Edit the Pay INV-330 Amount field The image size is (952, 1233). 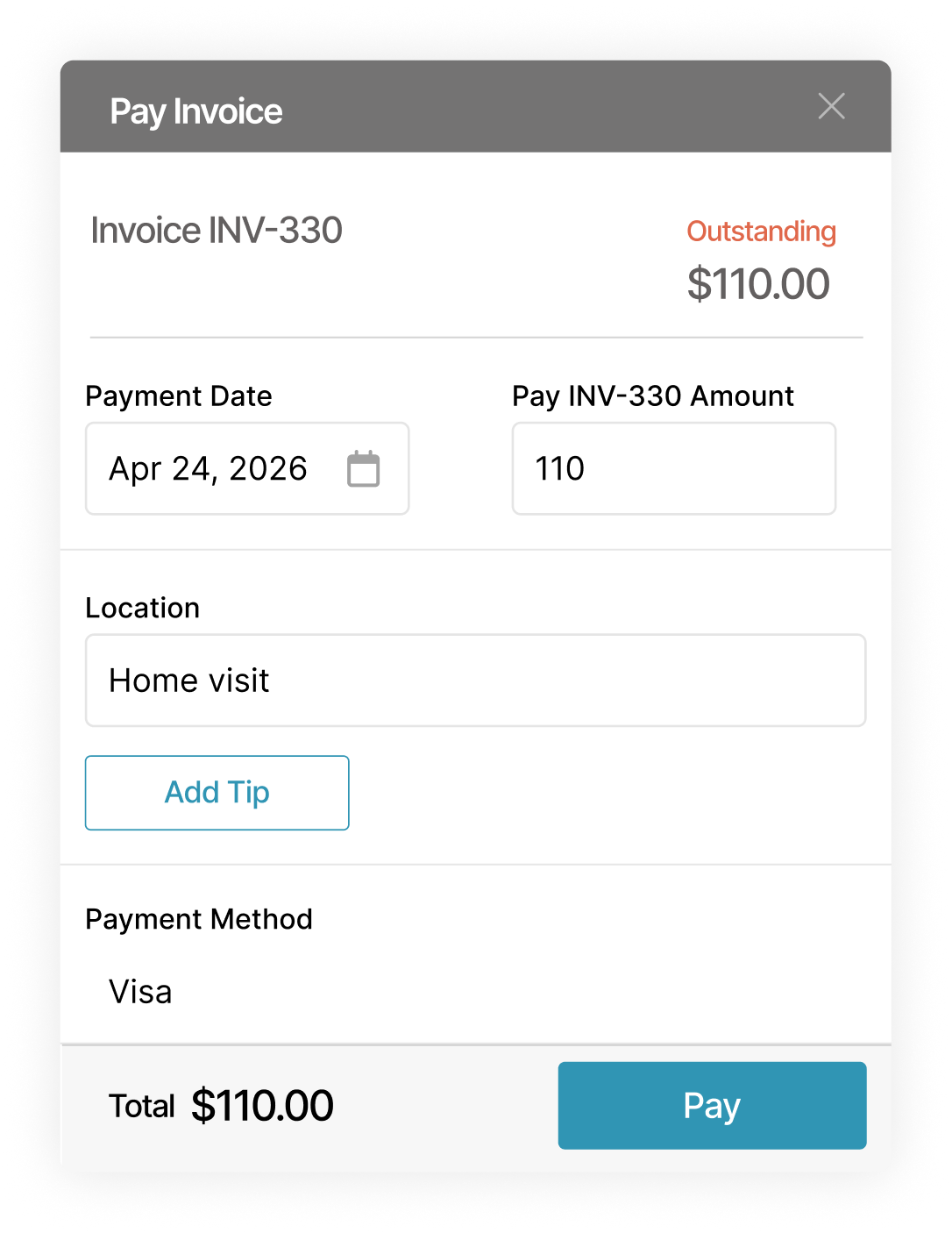point(673,468)
